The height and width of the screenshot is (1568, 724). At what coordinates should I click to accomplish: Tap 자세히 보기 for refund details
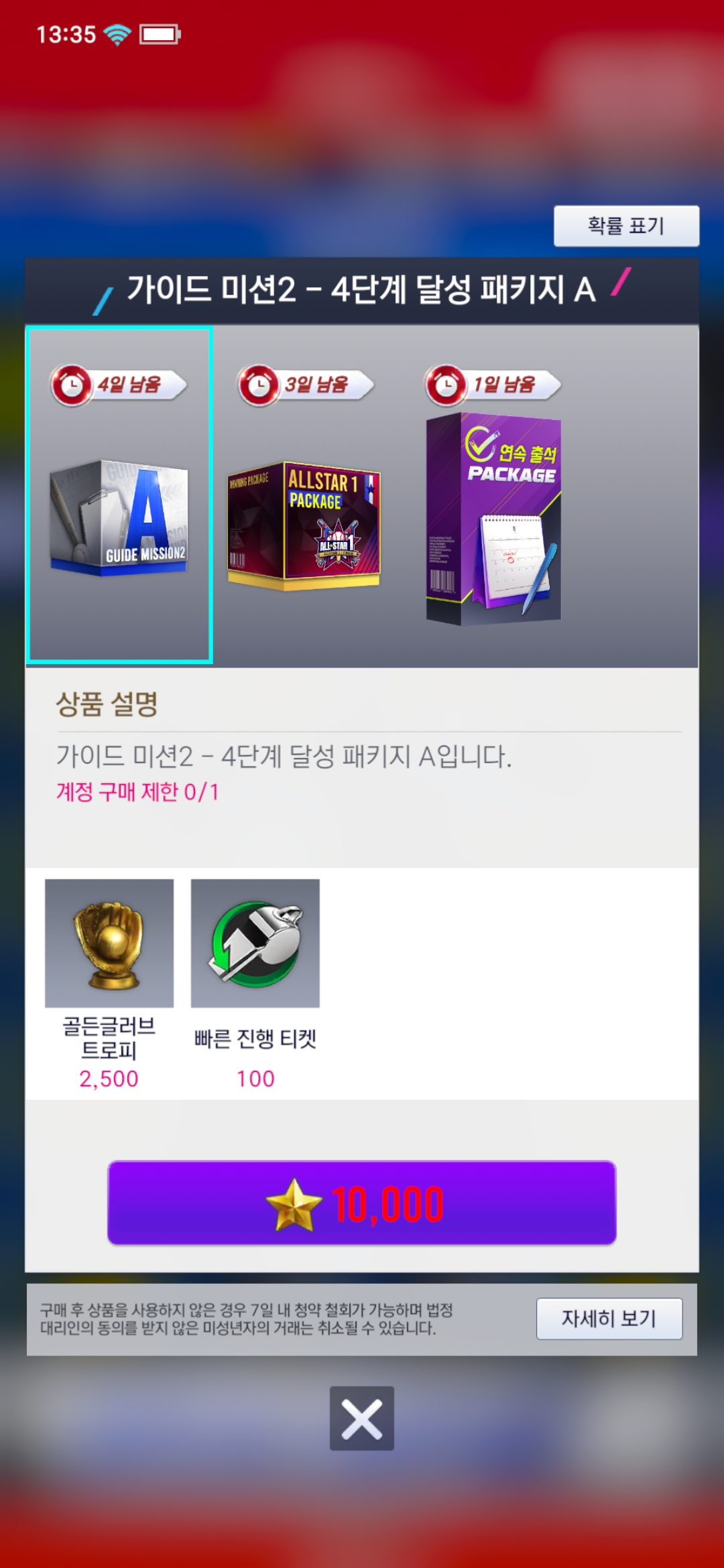tap(609, 1318)
